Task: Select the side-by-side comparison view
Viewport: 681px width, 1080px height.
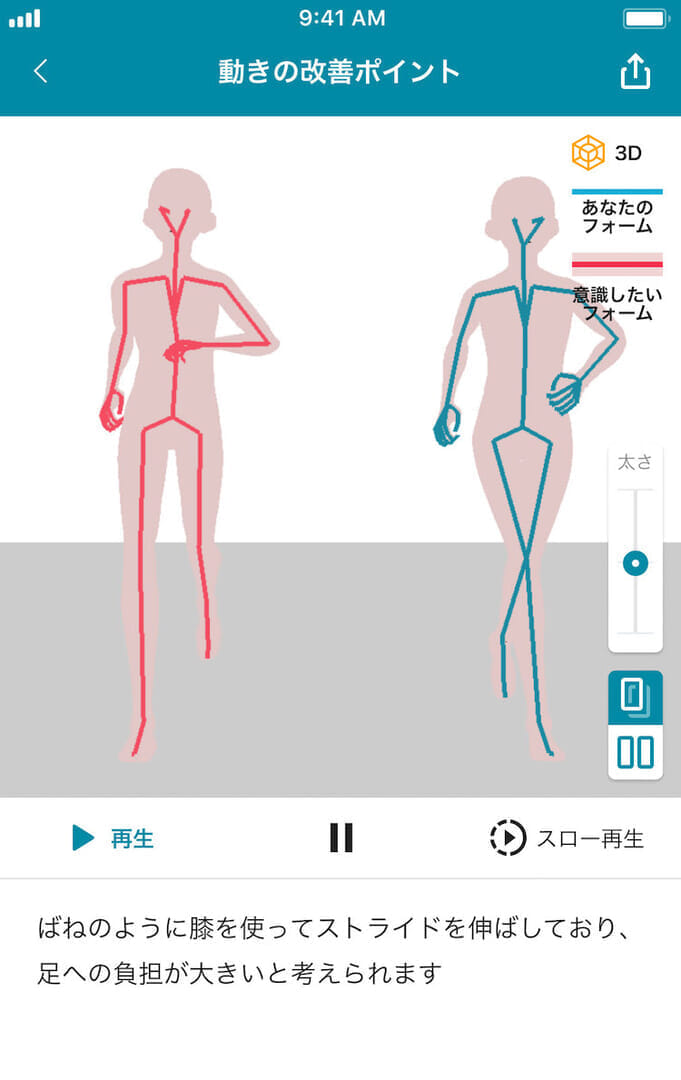Action: coord(635,752)
